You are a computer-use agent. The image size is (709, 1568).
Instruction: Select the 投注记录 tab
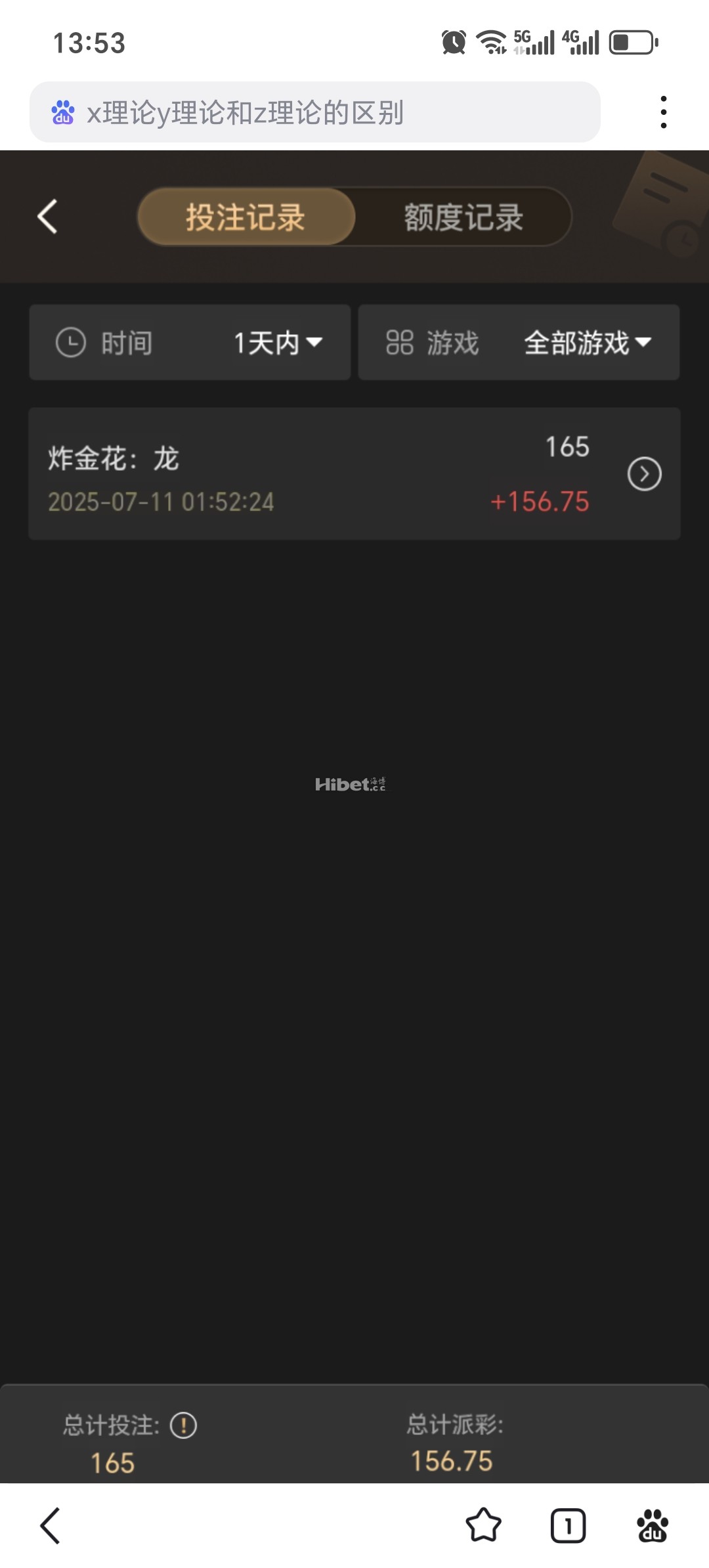pyautogui.click(x=246, y=217)
